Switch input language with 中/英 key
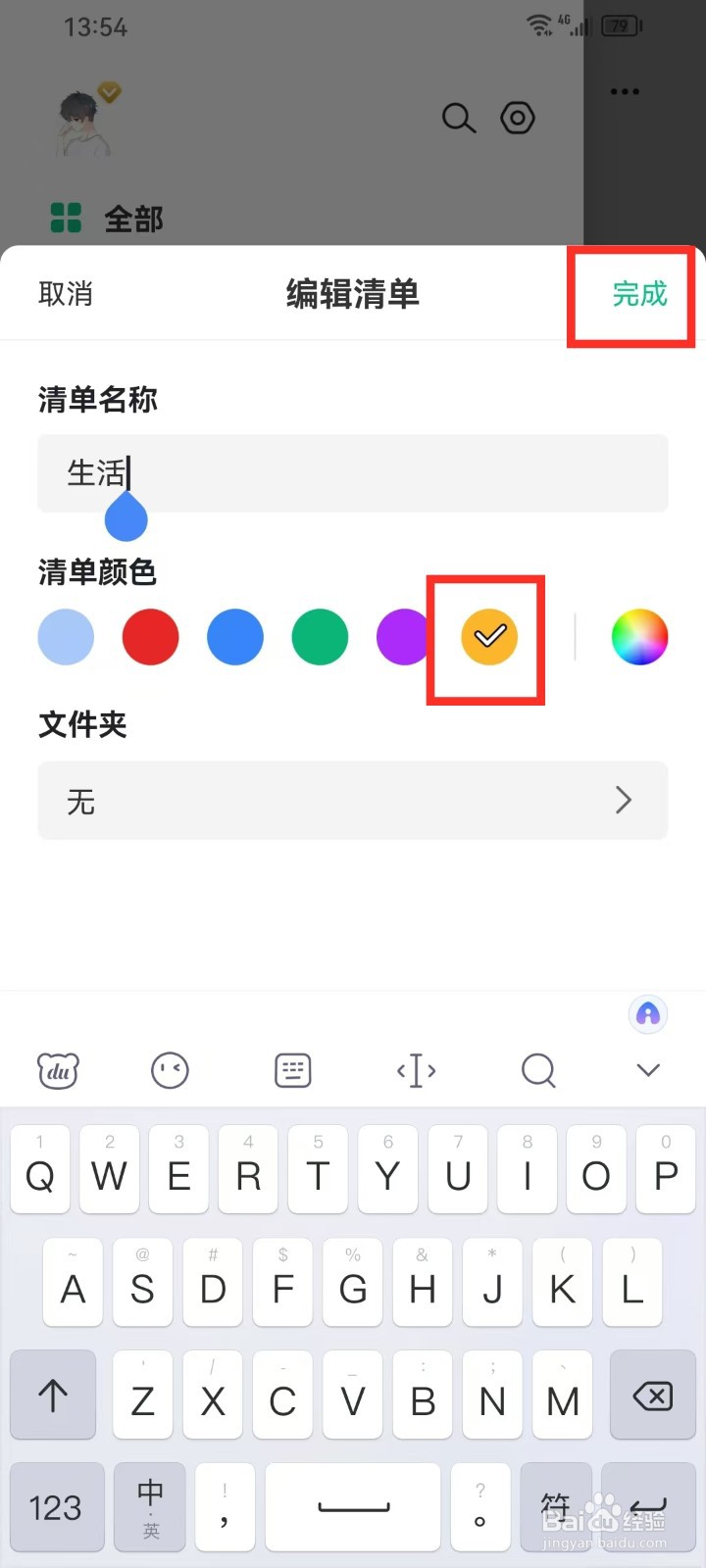The height and width of the screenshot is (1568, 706). [149, 1506]
